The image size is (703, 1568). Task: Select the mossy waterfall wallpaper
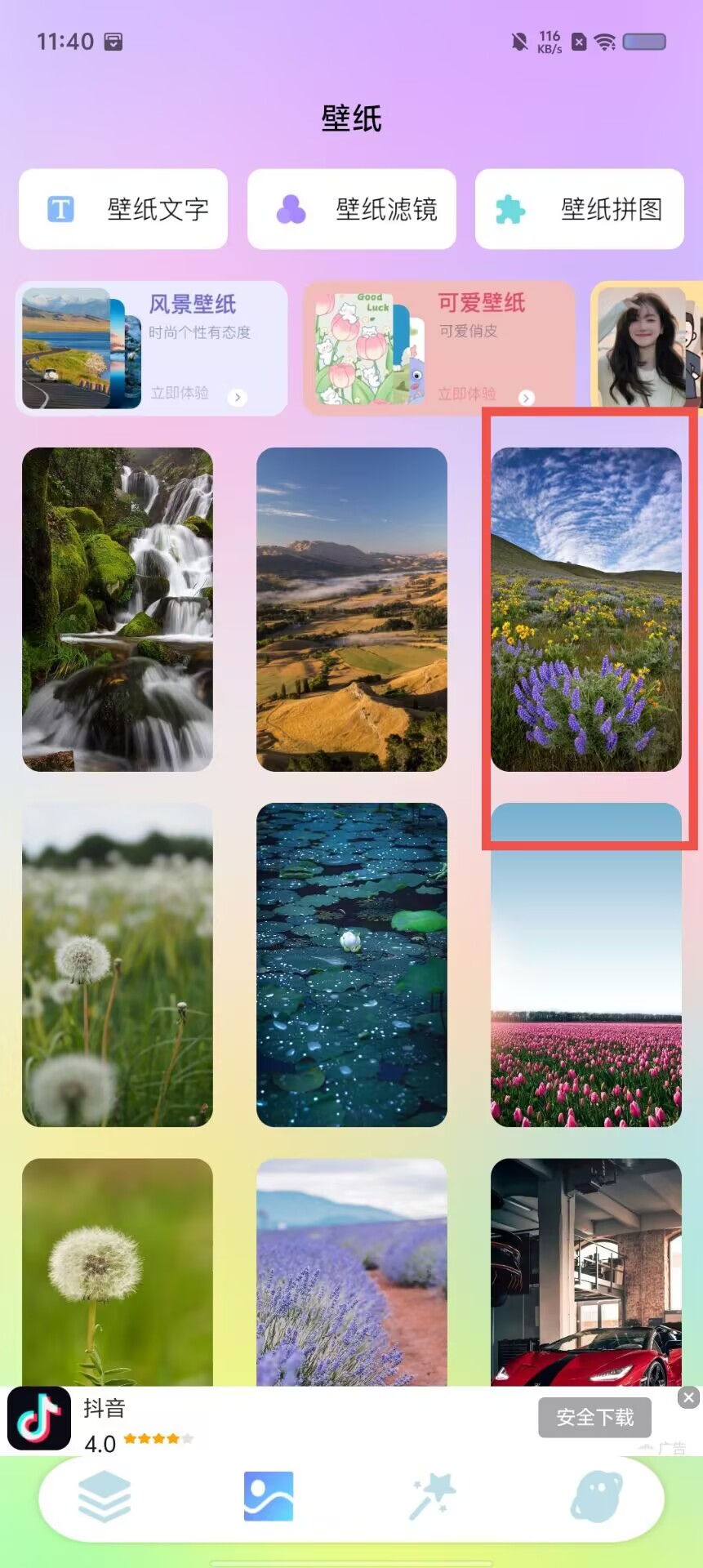[118, 609]
